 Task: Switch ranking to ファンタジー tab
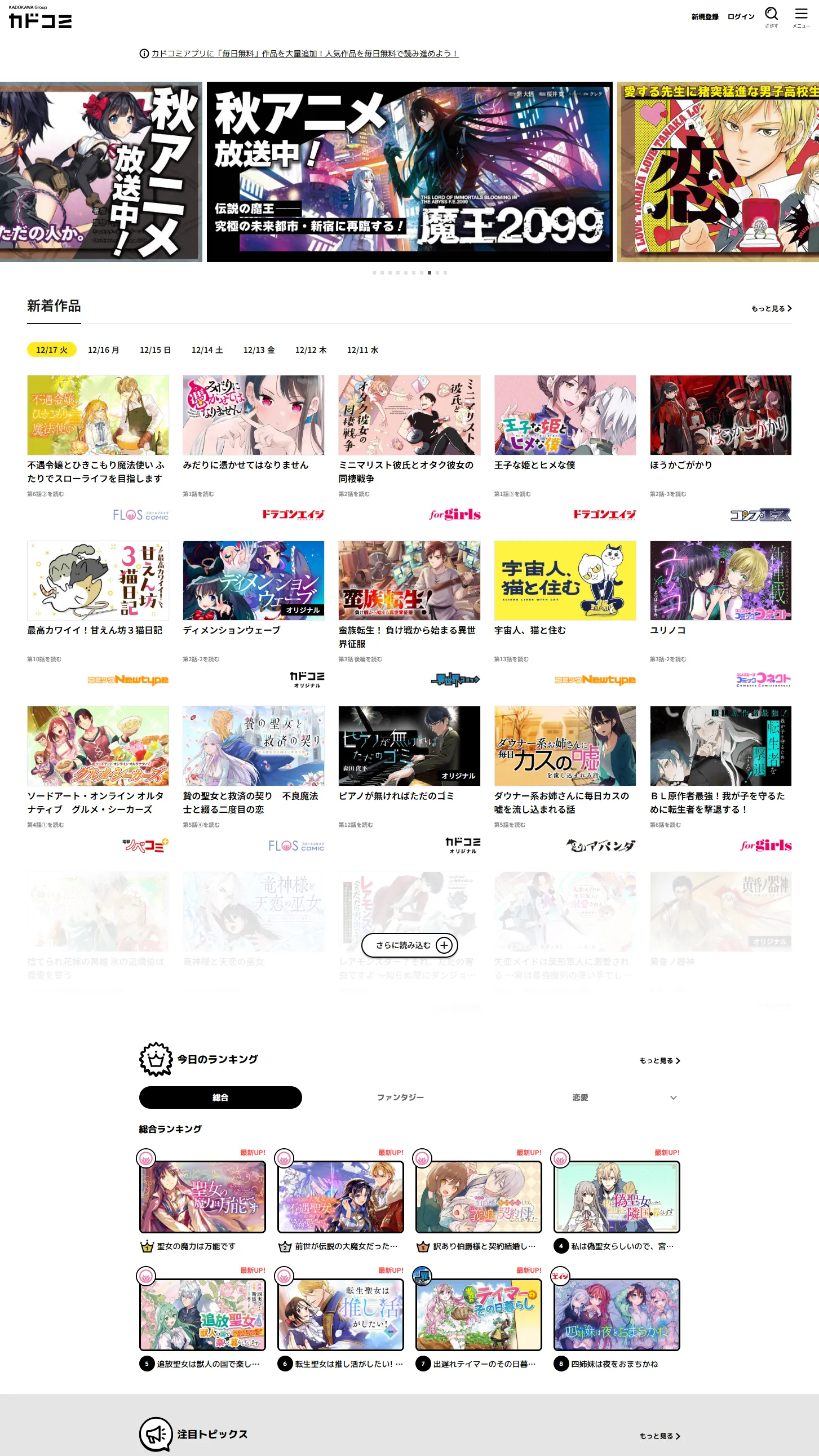[400, 1097]
